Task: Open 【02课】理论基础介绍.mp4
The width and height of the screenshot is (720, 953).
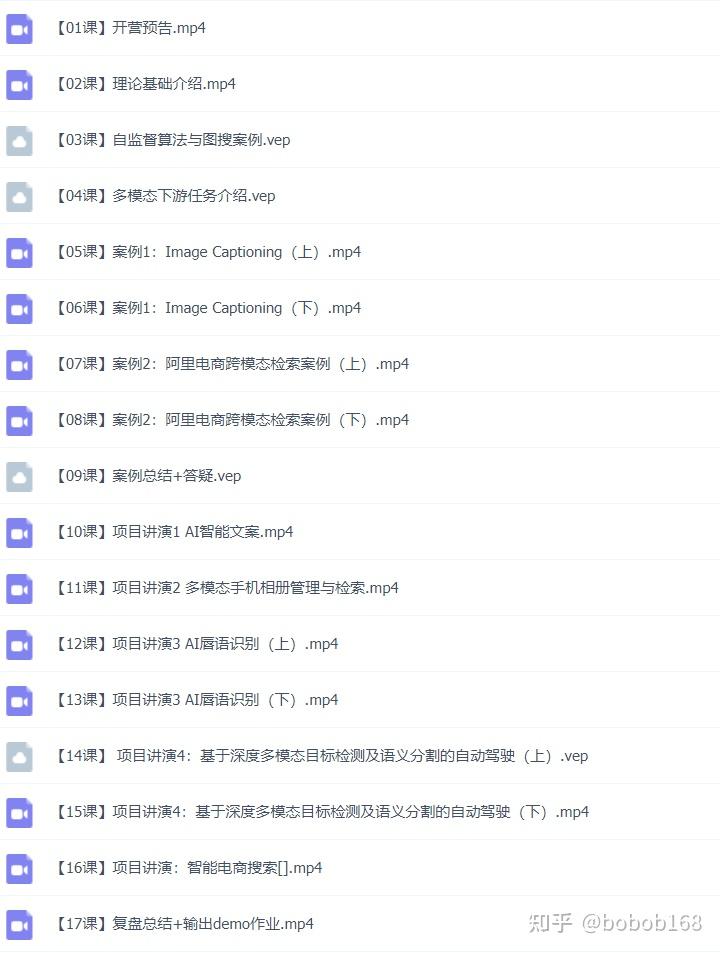Action: pyautogui.click(x=145, y=84)
